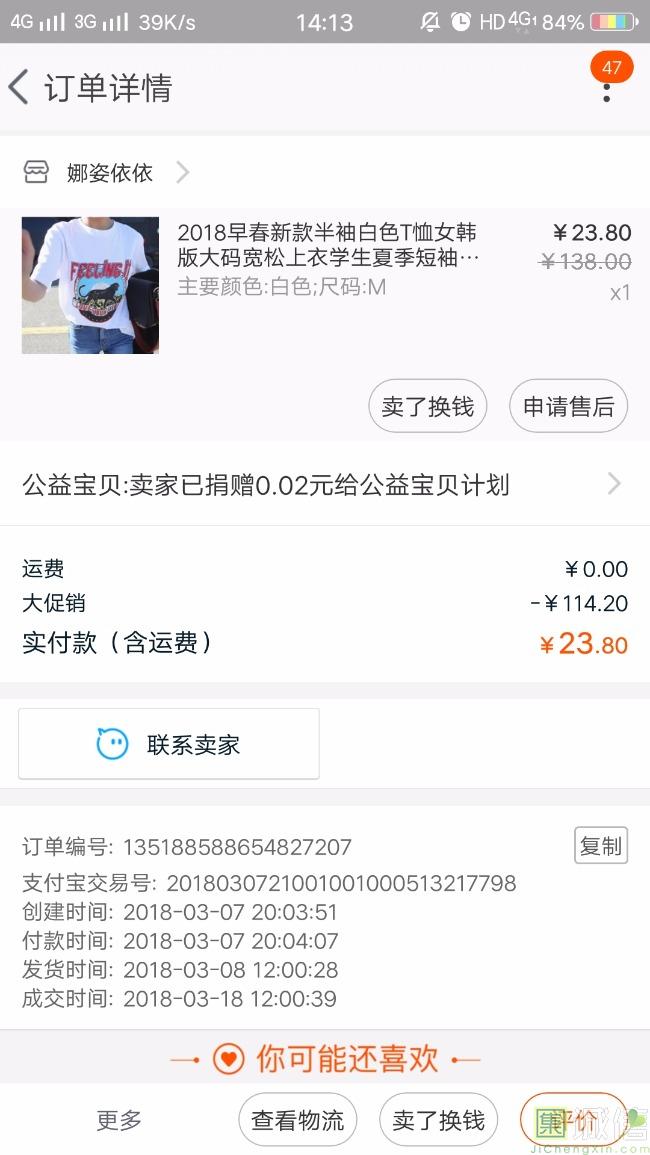The width and height of the screenshot is (650, 1155).
Task: Write a review with the 评价 button
Action: point(574,1120)
